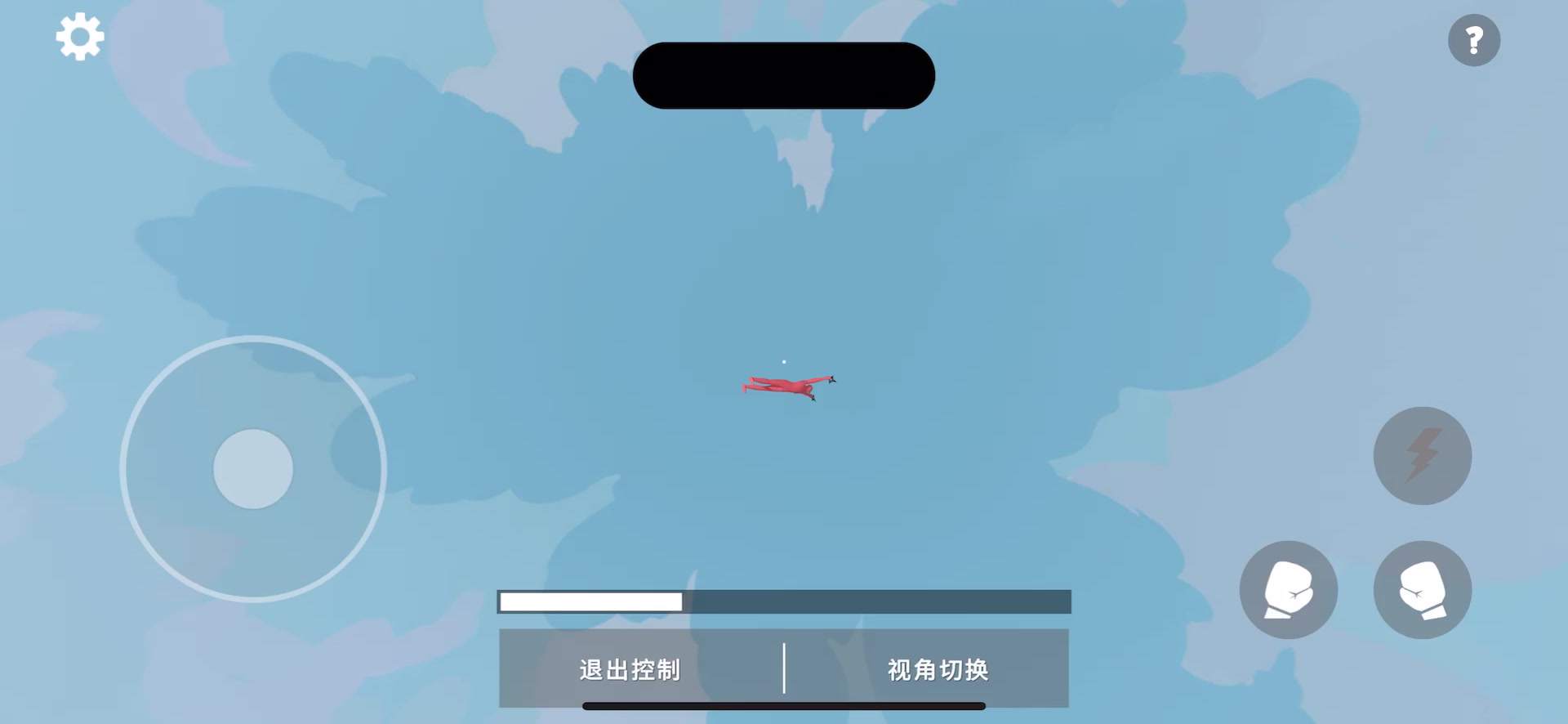Activate the lightning bolt skill
The width and height of the screenshot is (1568, 724).
(1422, 455)
